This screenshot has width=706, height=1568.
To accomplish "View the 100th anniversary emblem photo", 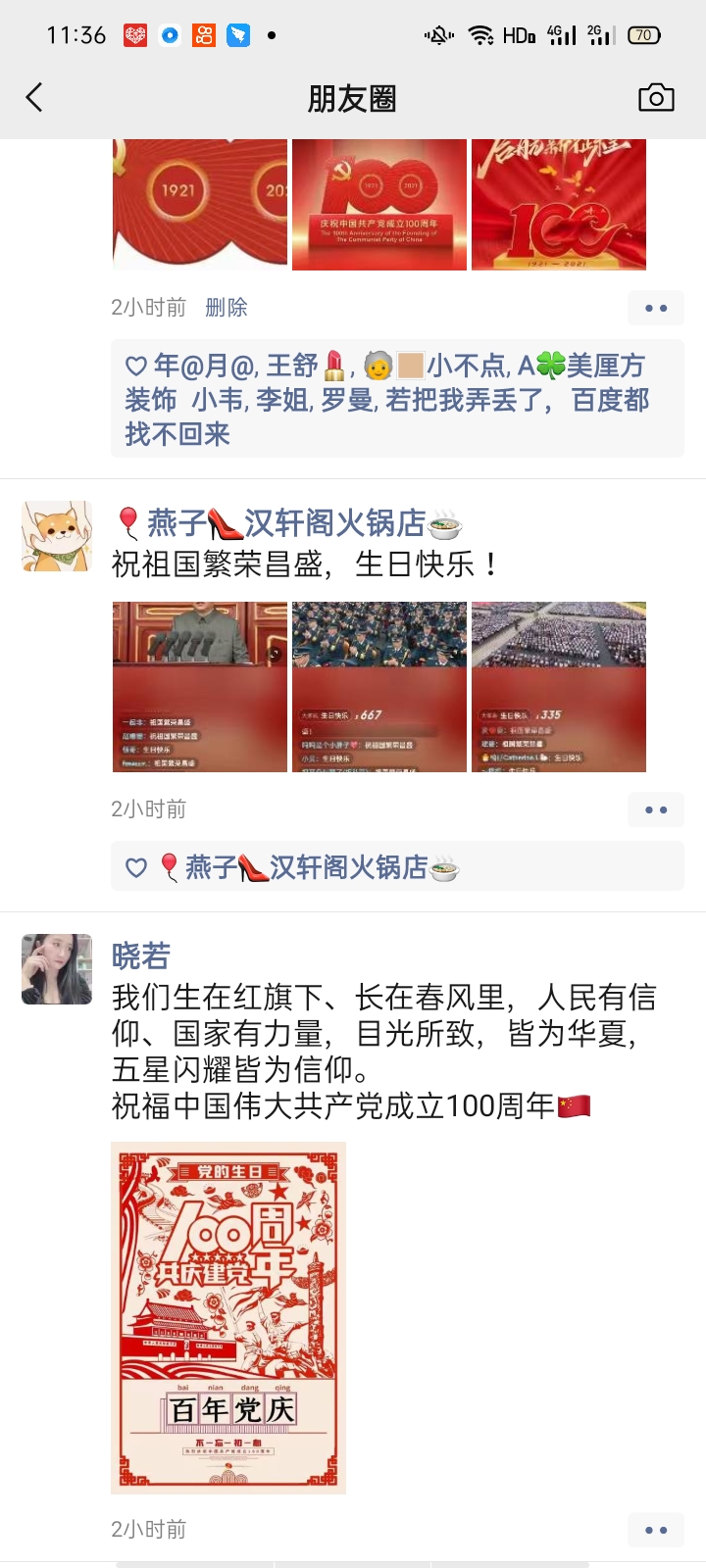I will click(379, 204).
